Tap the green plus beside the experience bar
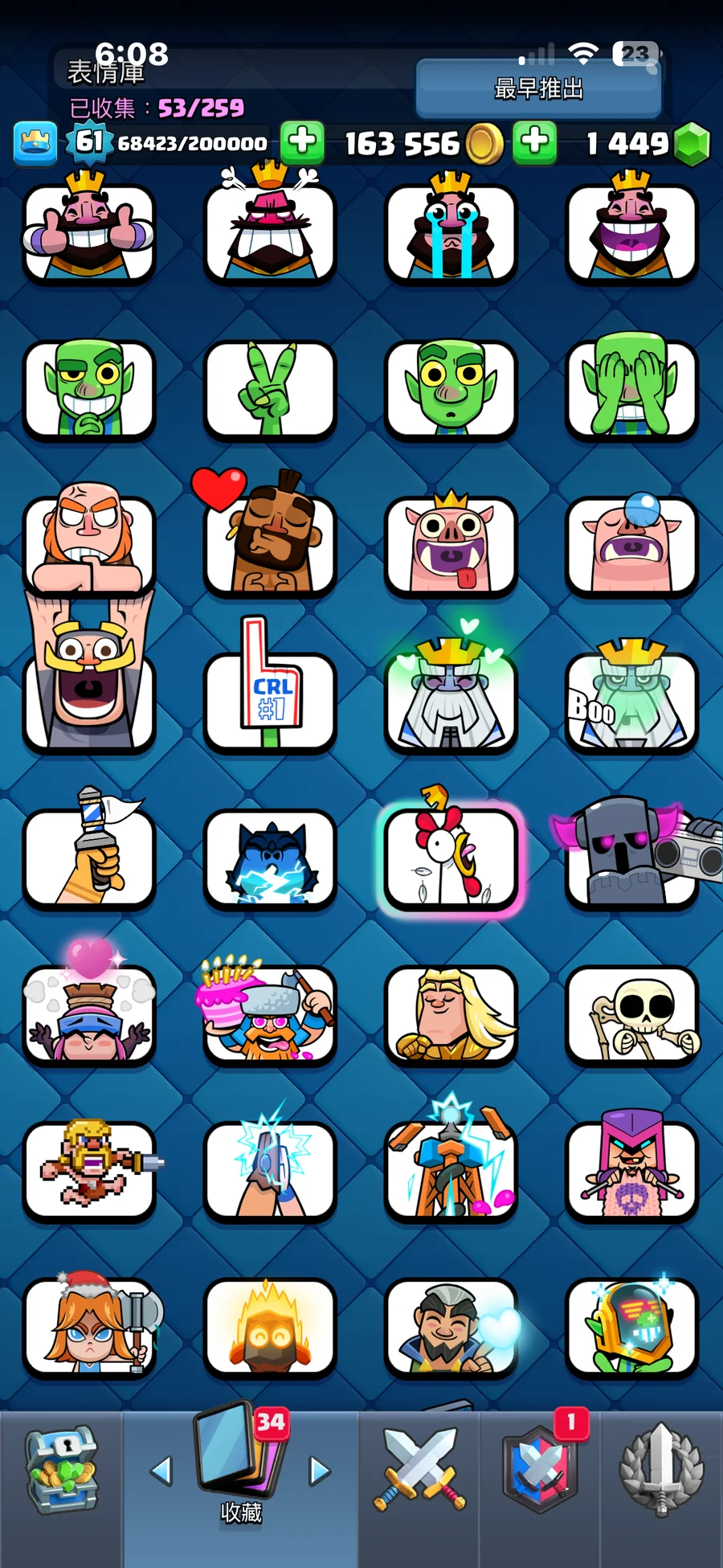 [302, 142]
